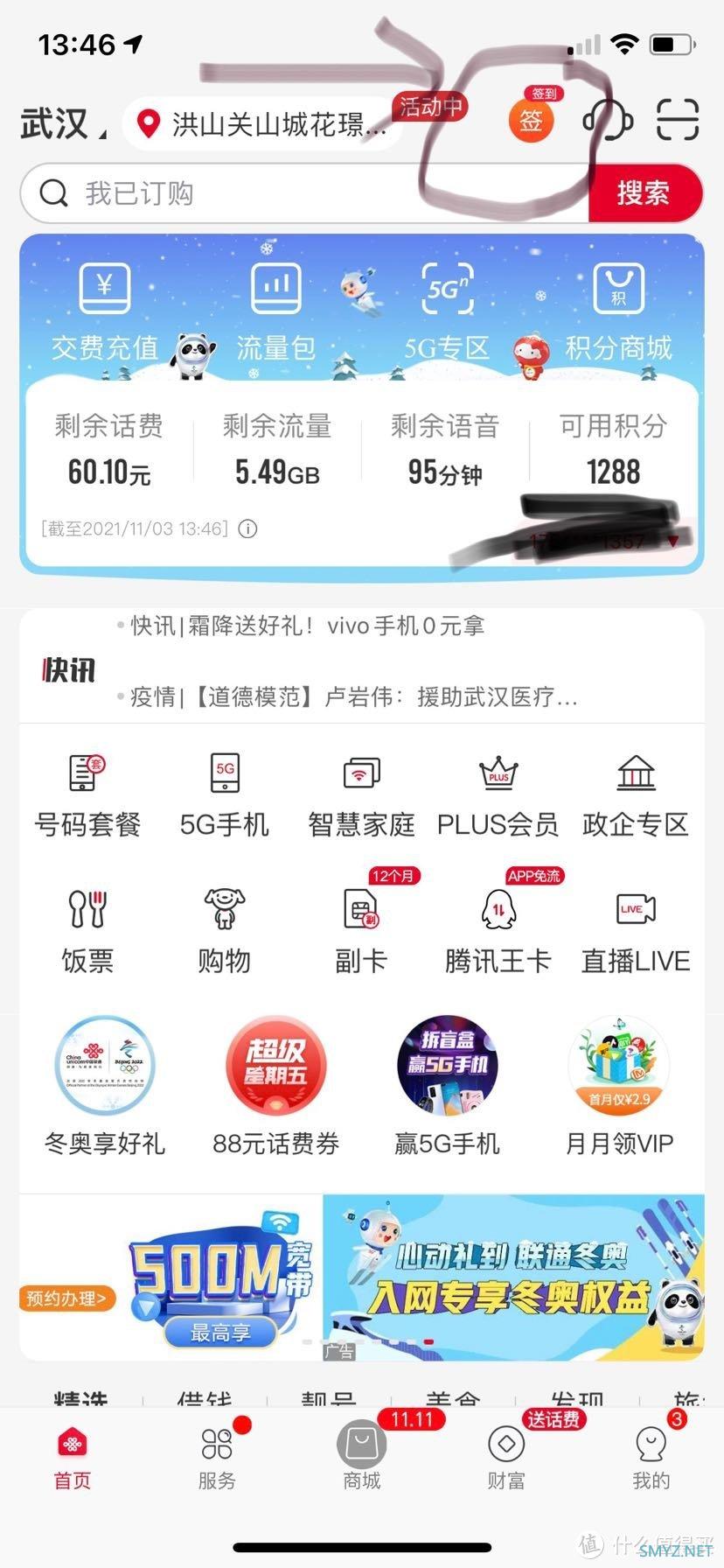Enter the 5G专区 section
The height and width of the screenshot is (1568, 724).
tap(447, 312)
